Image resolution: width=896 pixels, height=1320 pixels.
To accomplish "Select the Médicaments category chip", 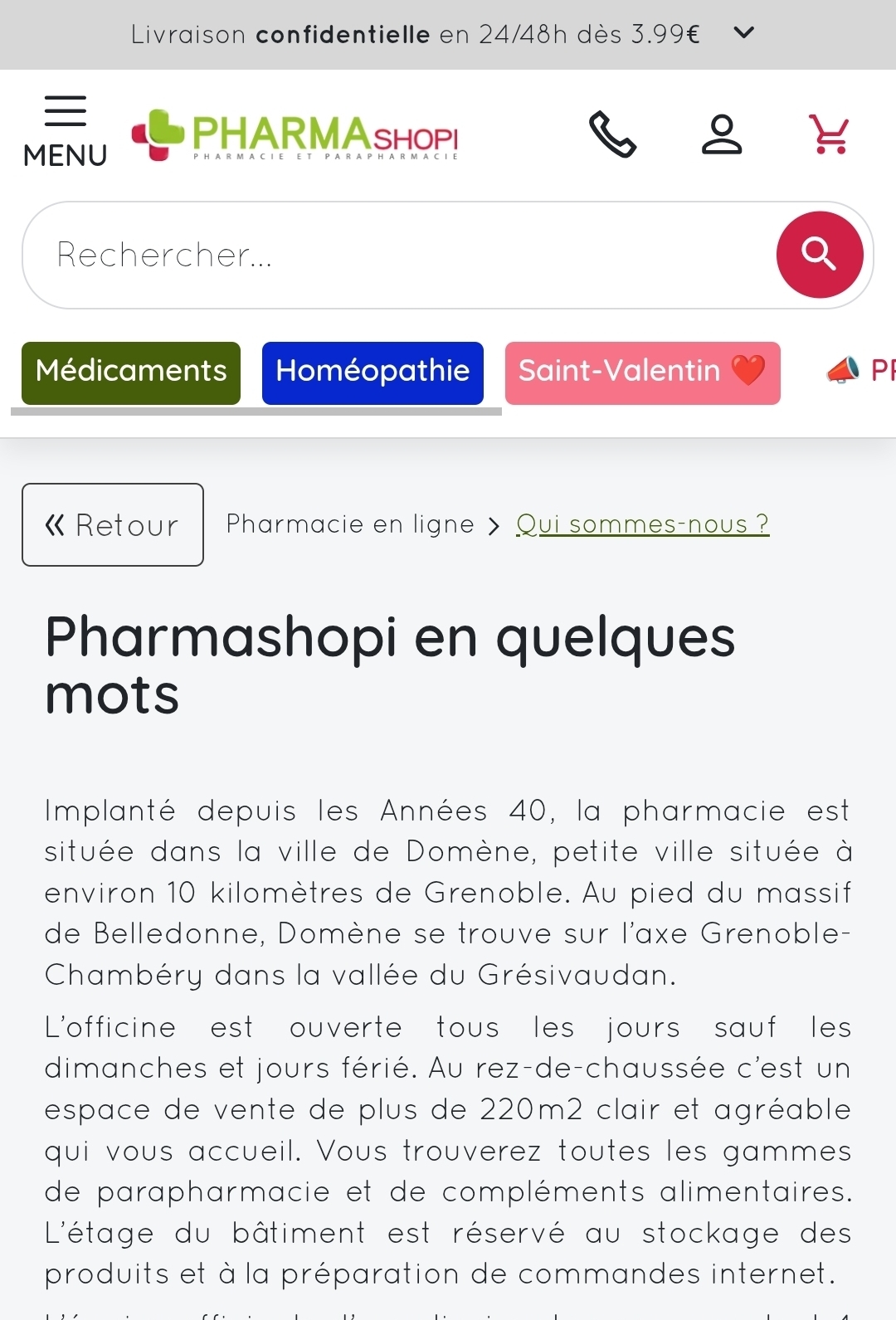I will pyautogui.click(x=131, y=373).
